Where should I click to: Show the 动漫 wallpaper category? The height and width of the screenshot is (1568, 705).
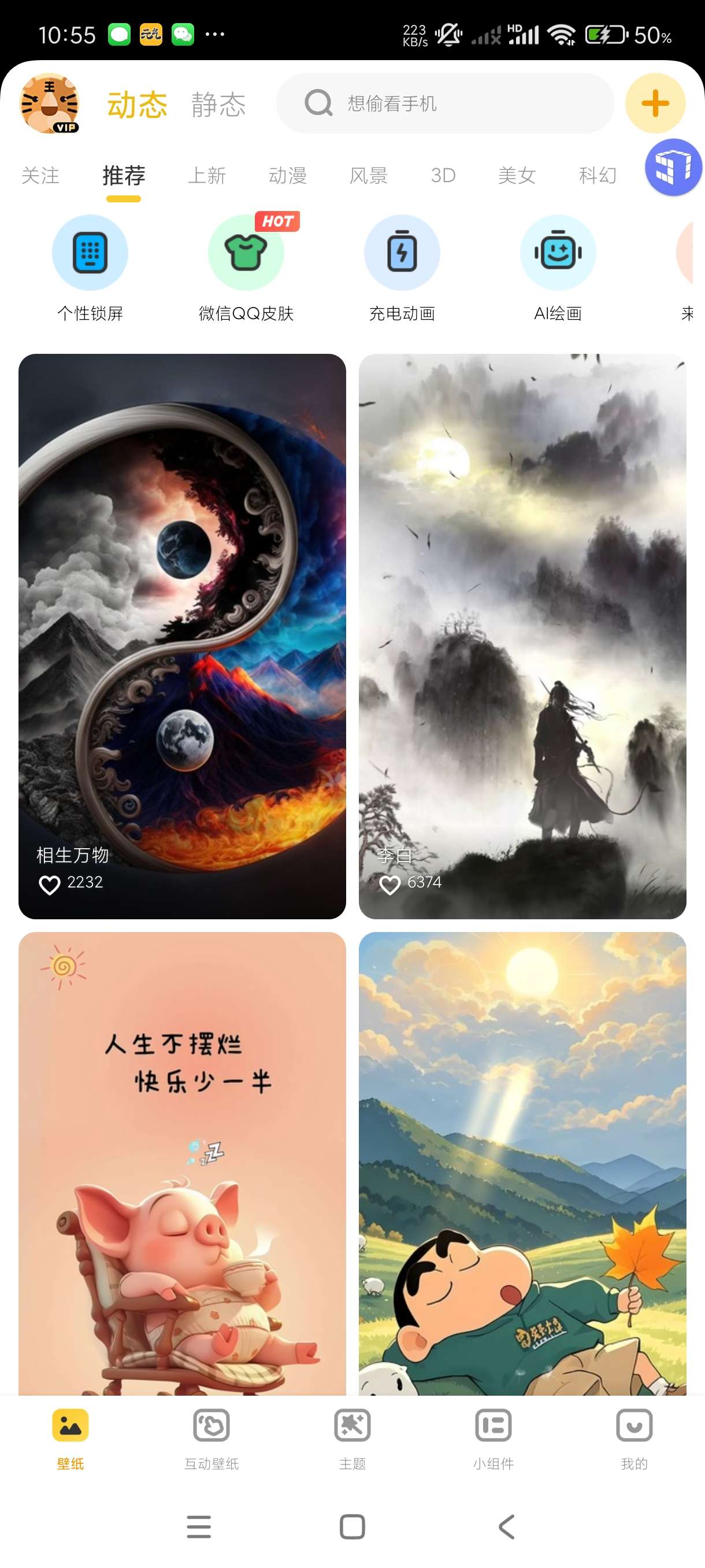point(288,176)
